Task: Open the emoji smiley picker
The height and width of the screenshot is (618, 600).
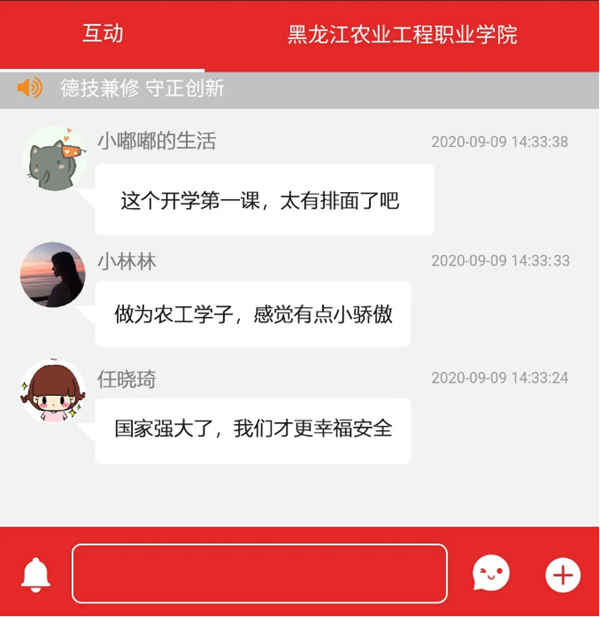Action: [491, 573]
